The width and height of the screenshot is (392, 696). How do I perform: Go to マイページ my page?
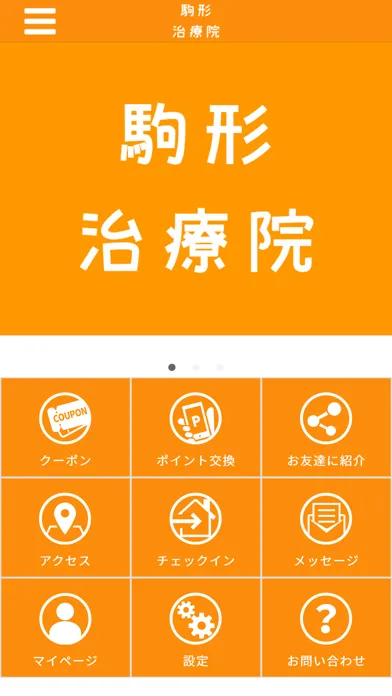66,628
